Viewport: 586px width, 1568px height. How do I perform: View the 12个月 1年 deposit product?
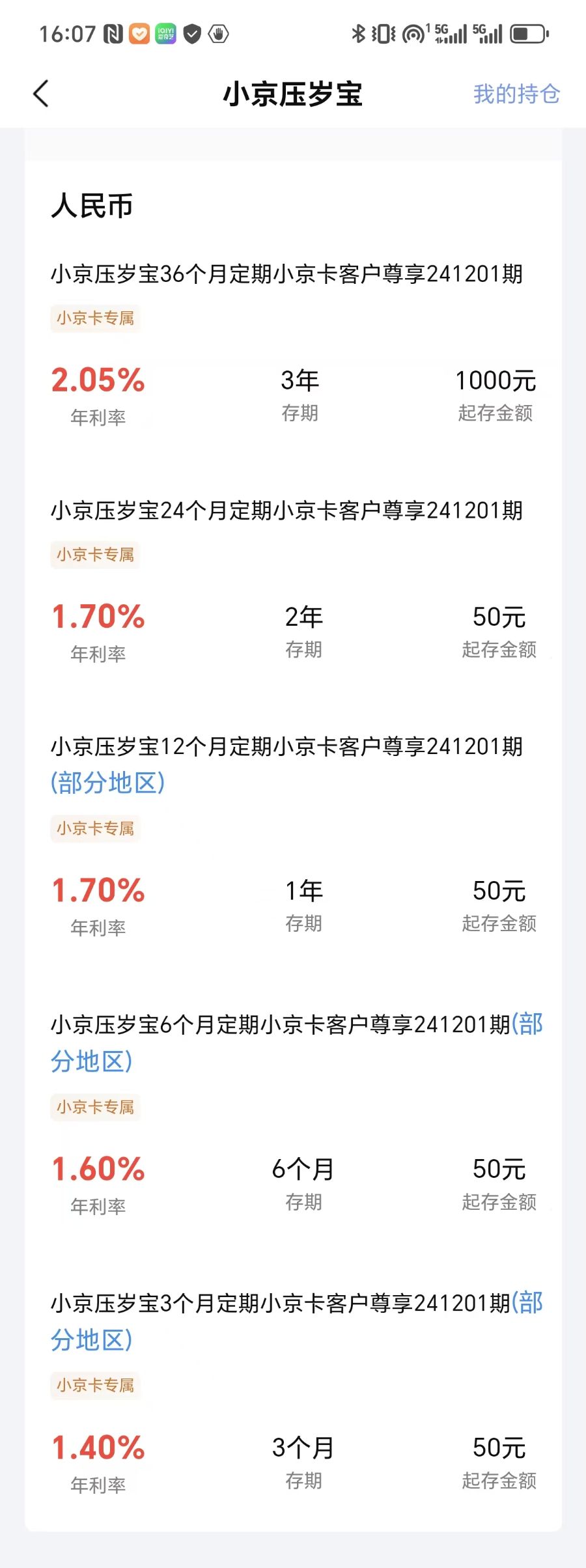(286, 746)
